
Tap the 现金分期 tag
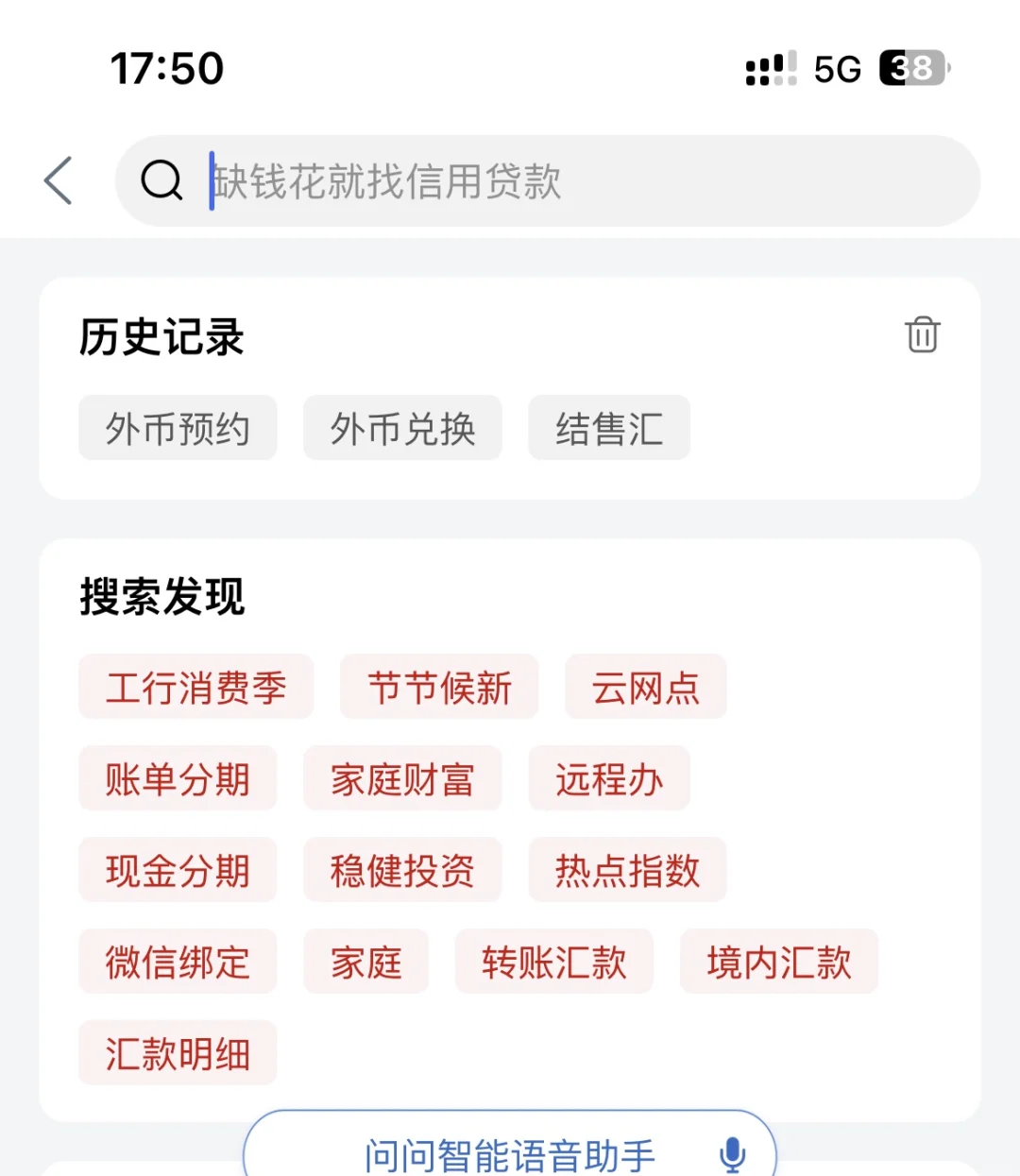[178, 870]
